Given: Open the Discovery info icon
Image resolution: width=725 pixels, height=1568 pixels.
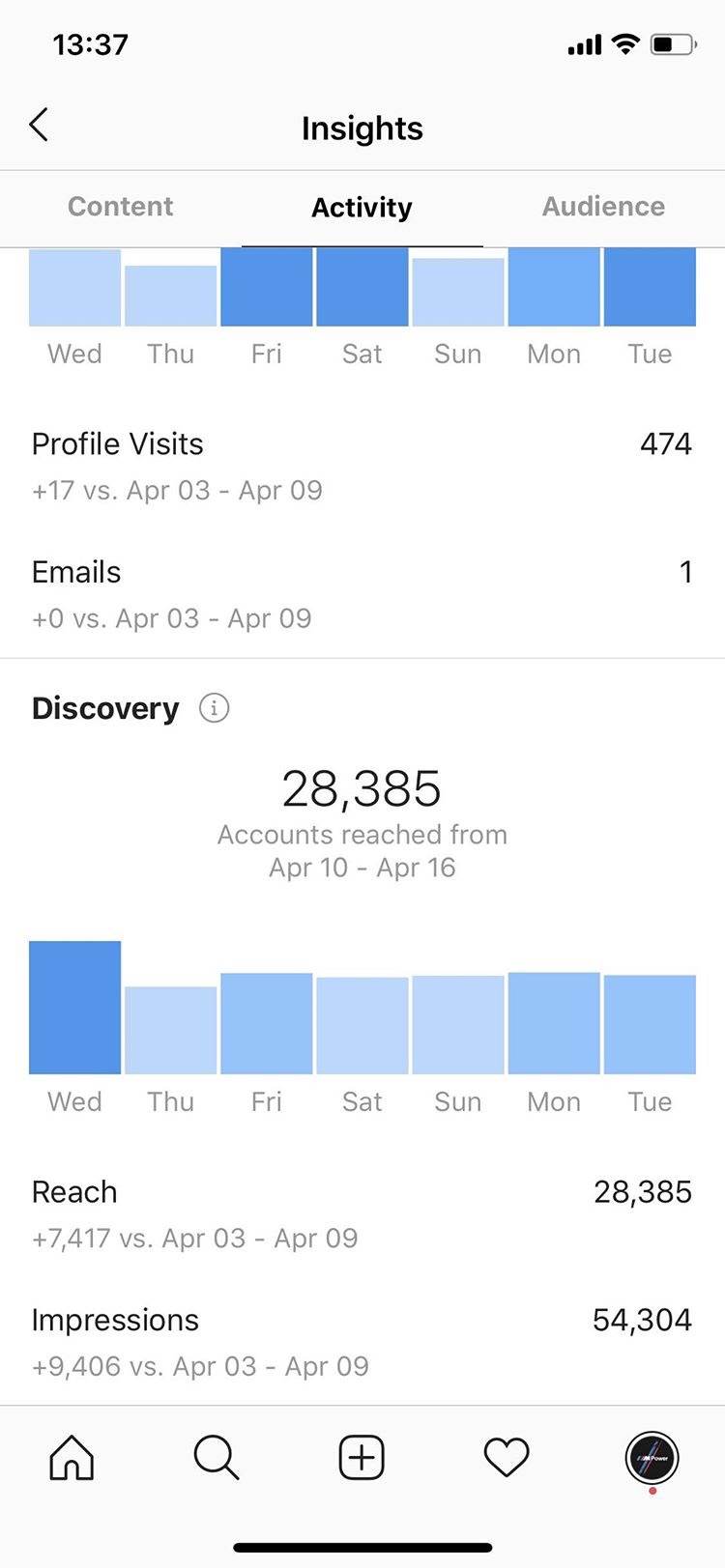Looking at the screenshot, I should 214,708.
